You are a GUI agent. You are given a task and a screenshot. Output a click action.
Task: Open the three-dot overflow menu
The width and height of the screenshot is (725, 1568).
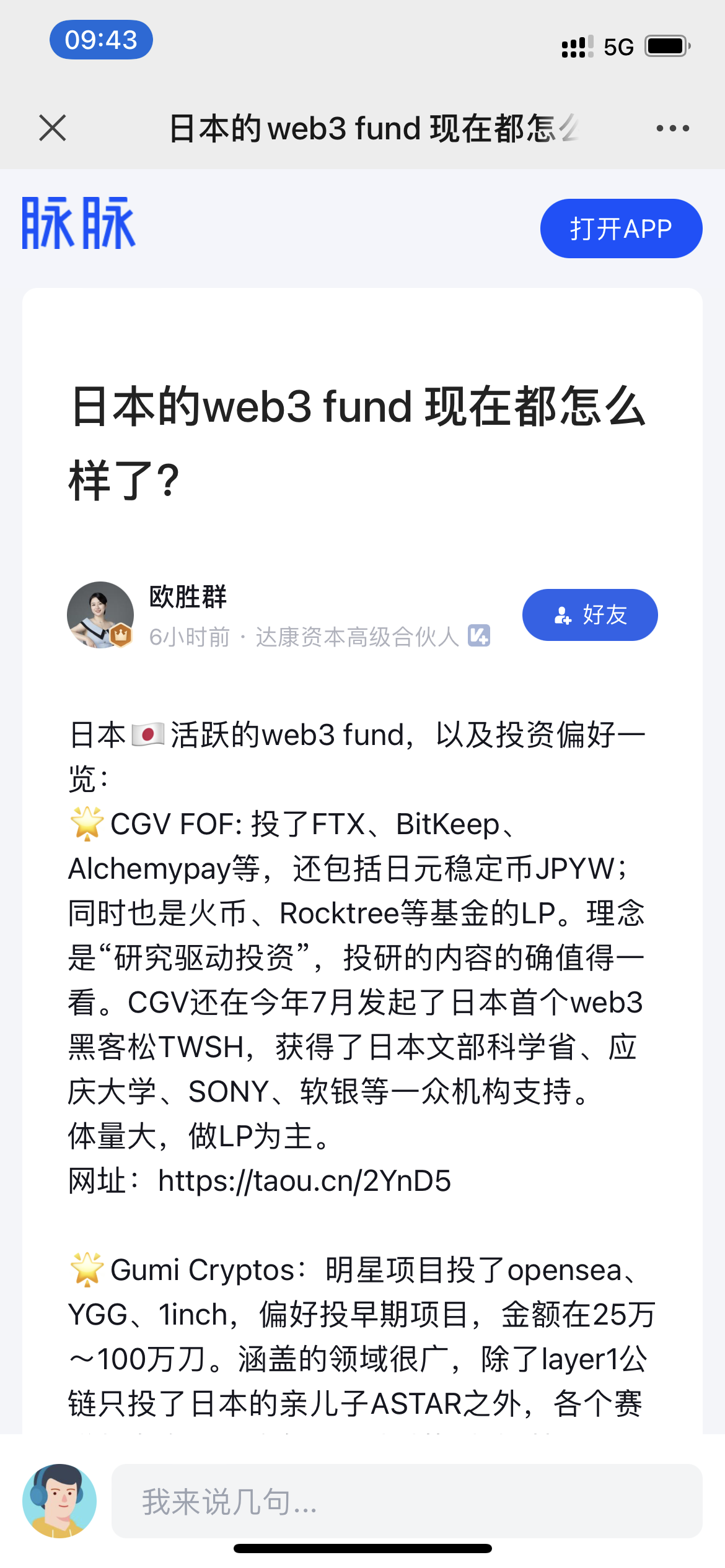click(672, 128)
